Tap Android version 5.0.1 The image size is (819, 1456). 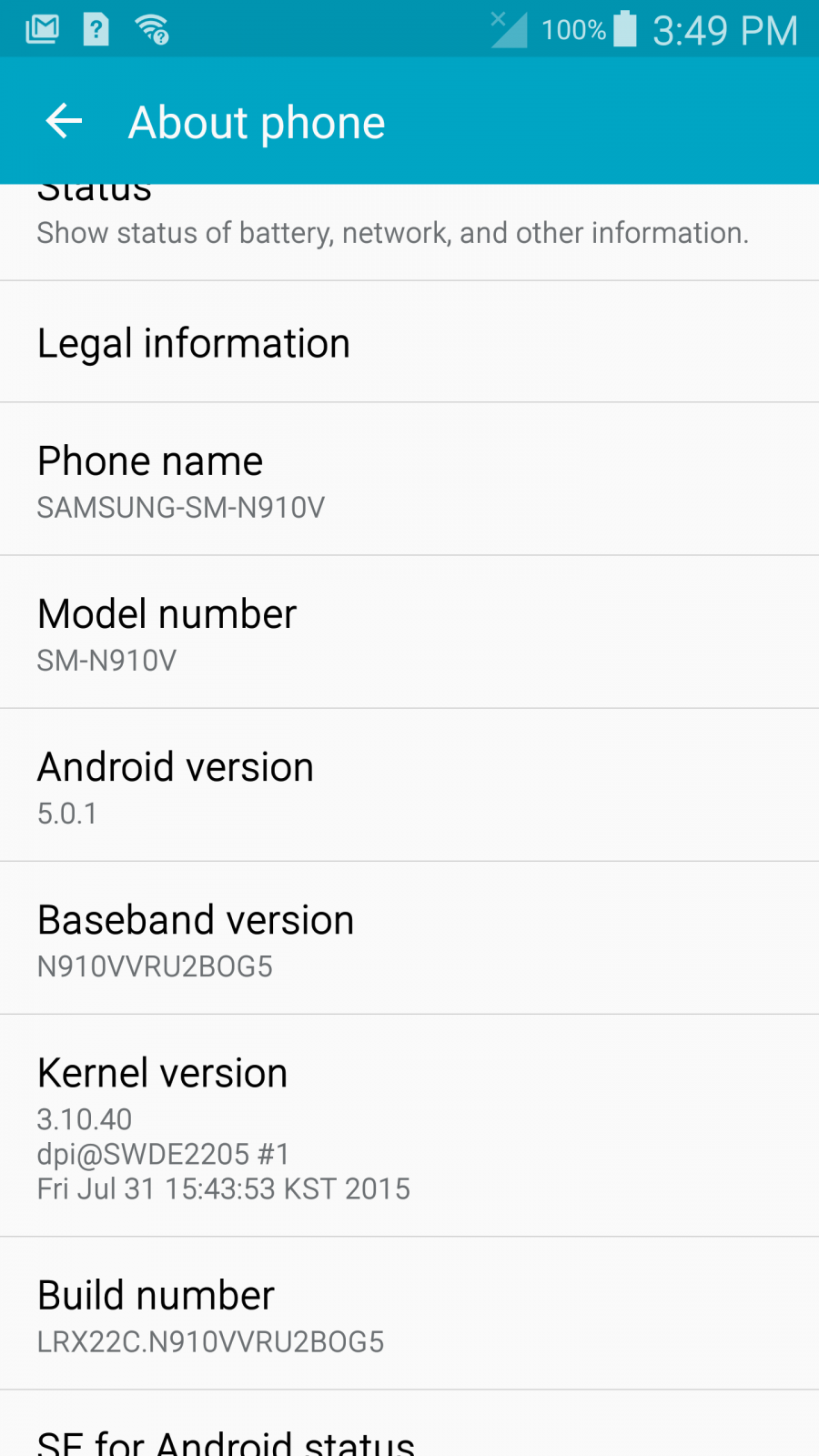click(409, 785)
